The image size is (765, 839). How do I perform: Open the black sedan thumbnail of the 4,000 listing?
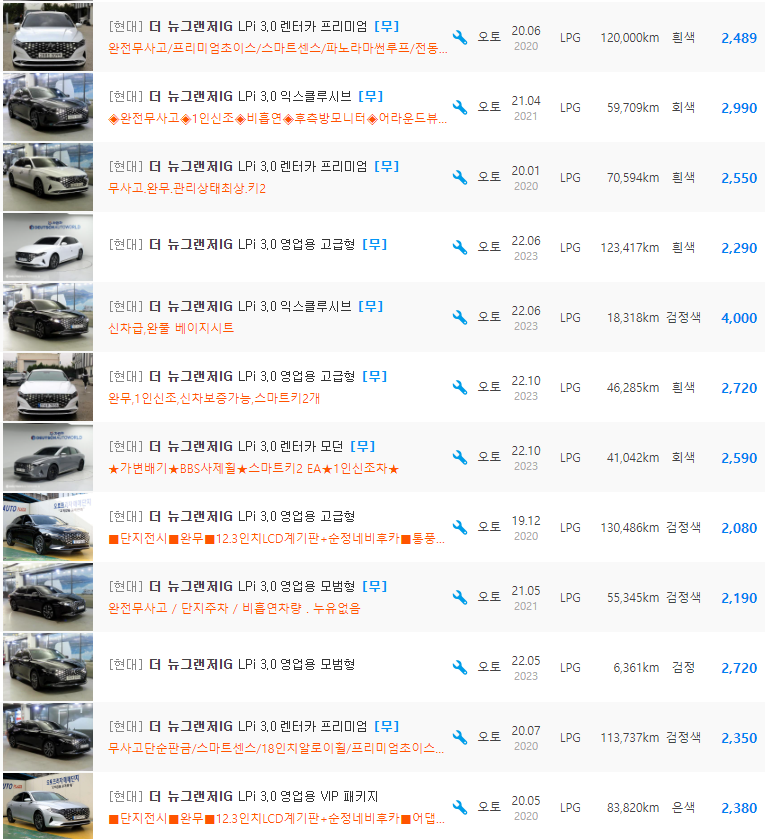click(48, 317)
